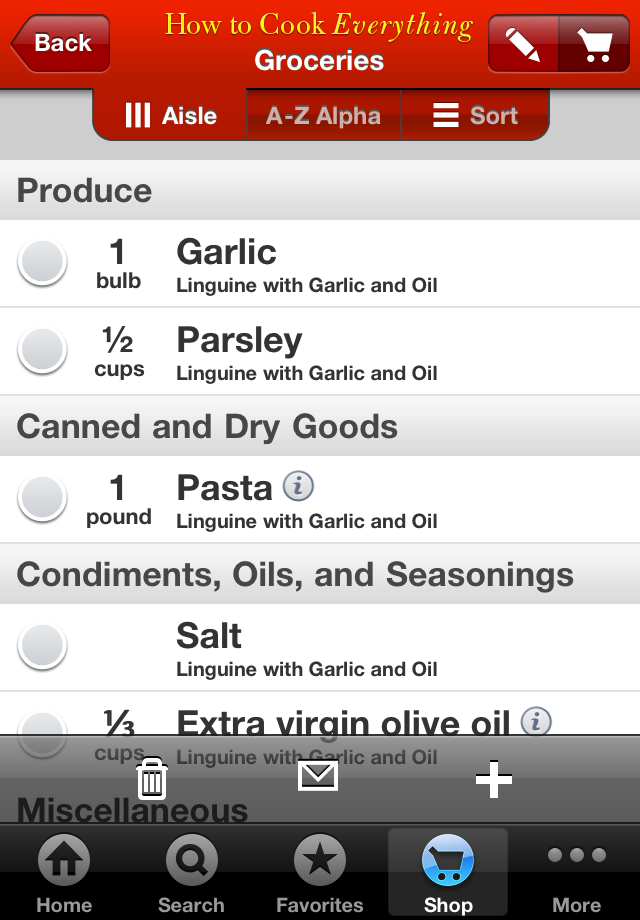This screenshot has height=920, width=640.
Task: Show info for Pasta
Action: pyautogui.click(x=298, y=487)
